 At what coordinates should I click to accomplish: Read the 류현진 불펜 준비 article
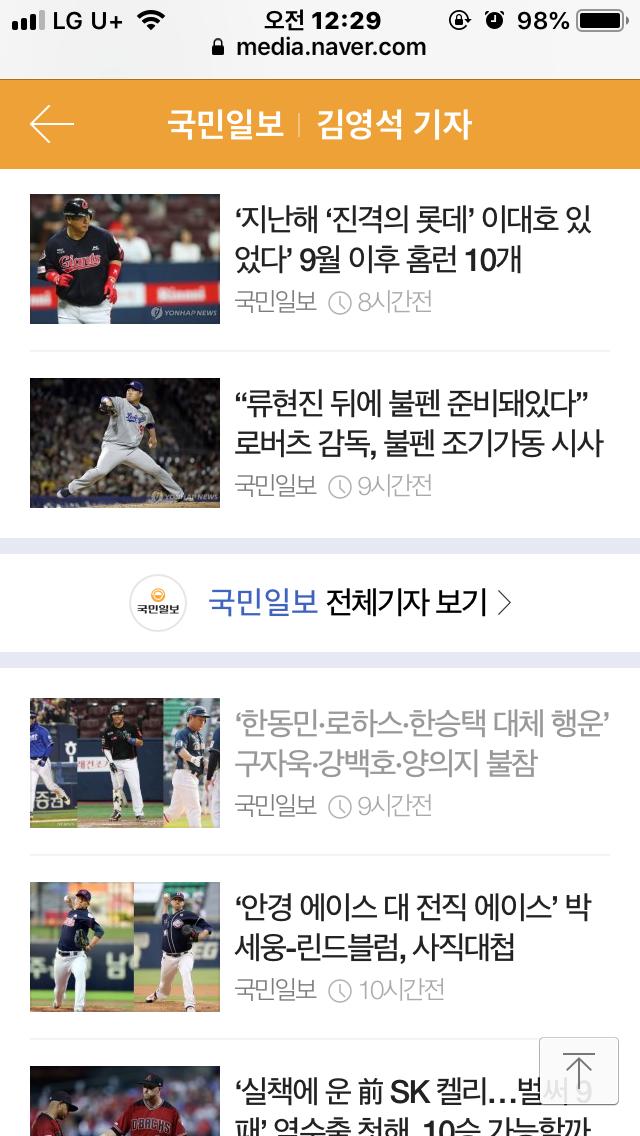point(417,423)
